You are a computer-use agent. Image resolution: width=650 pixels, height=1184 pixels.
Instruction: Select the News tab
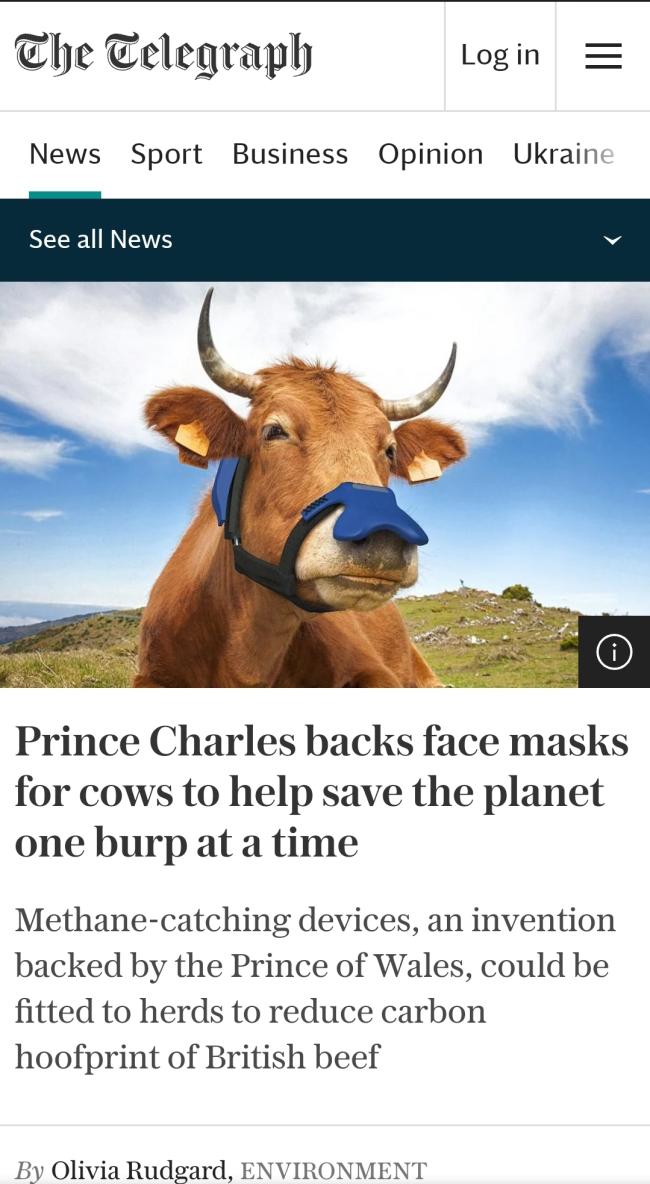65,154
